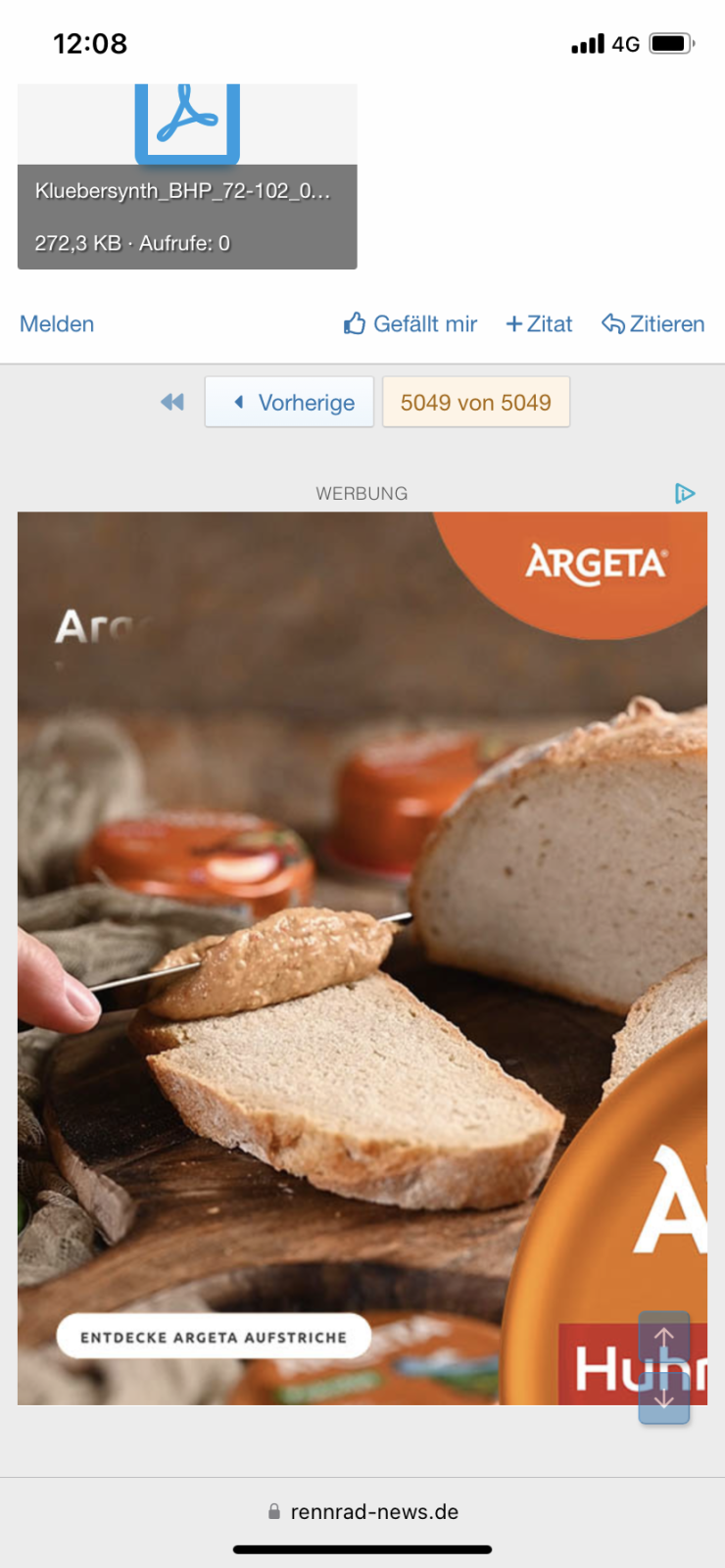Jump to the first page of the thread
This screenshot has height=1568, width=725.
pyautogui.click(x=172, y=402)
